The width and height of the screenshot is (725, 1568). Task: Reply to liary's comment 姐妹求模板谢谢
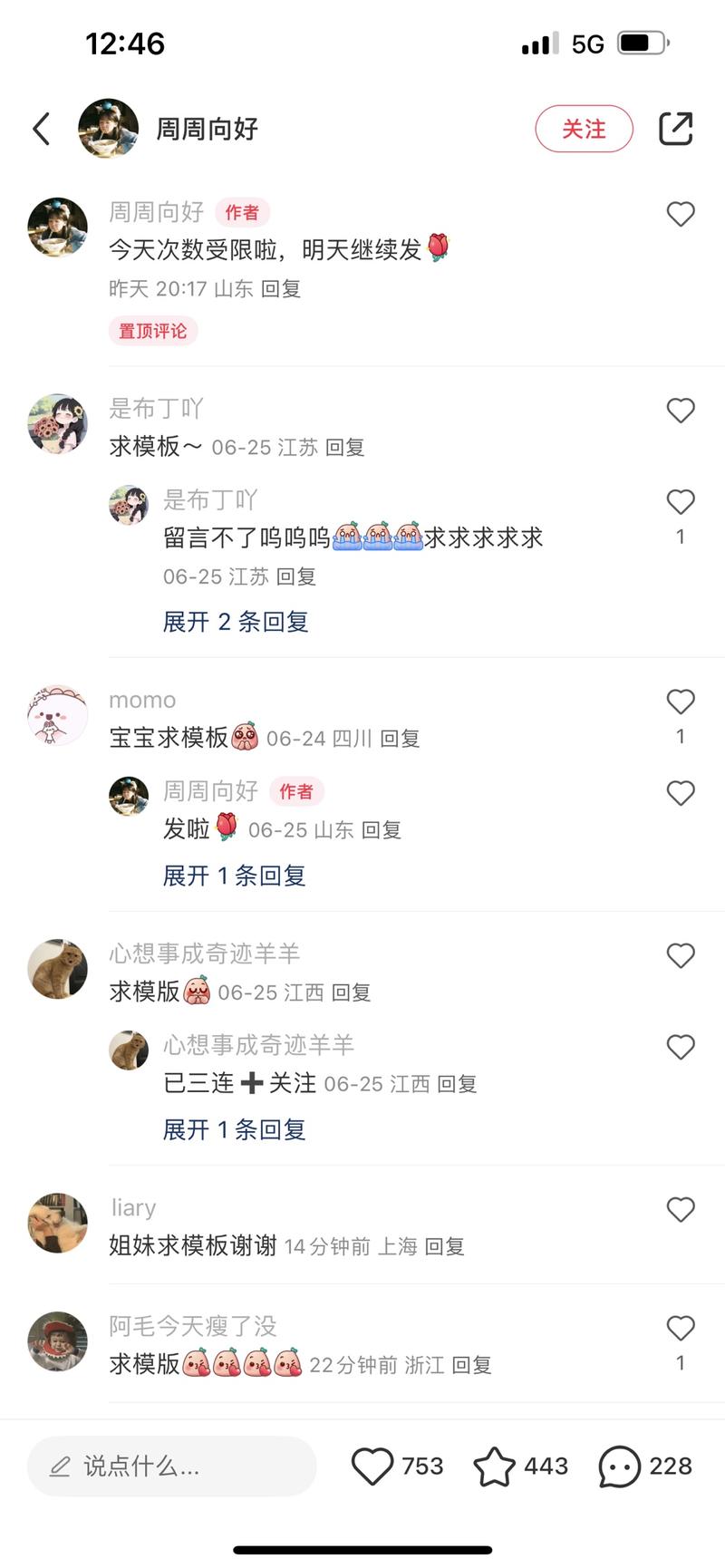click(444, 1247)
